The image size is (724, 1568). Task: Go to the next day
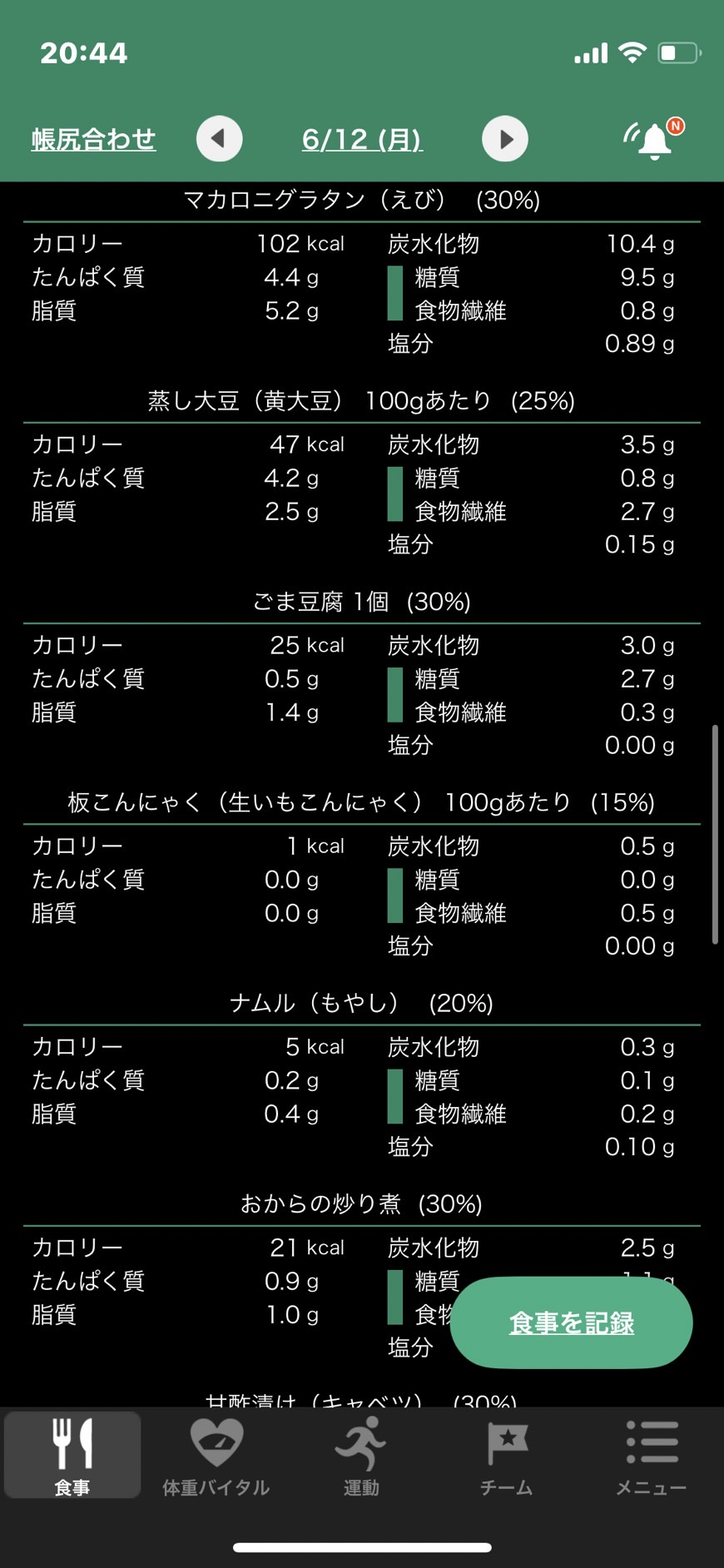505,138
